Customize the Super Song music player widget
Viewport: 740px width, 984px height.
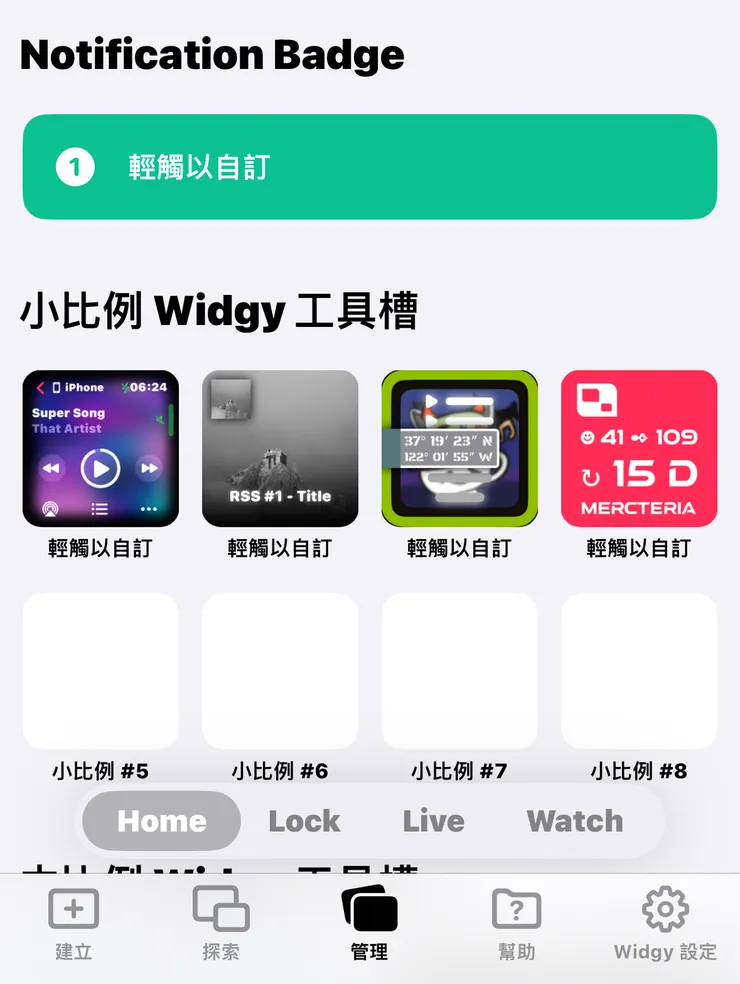(x=100, y=448)
